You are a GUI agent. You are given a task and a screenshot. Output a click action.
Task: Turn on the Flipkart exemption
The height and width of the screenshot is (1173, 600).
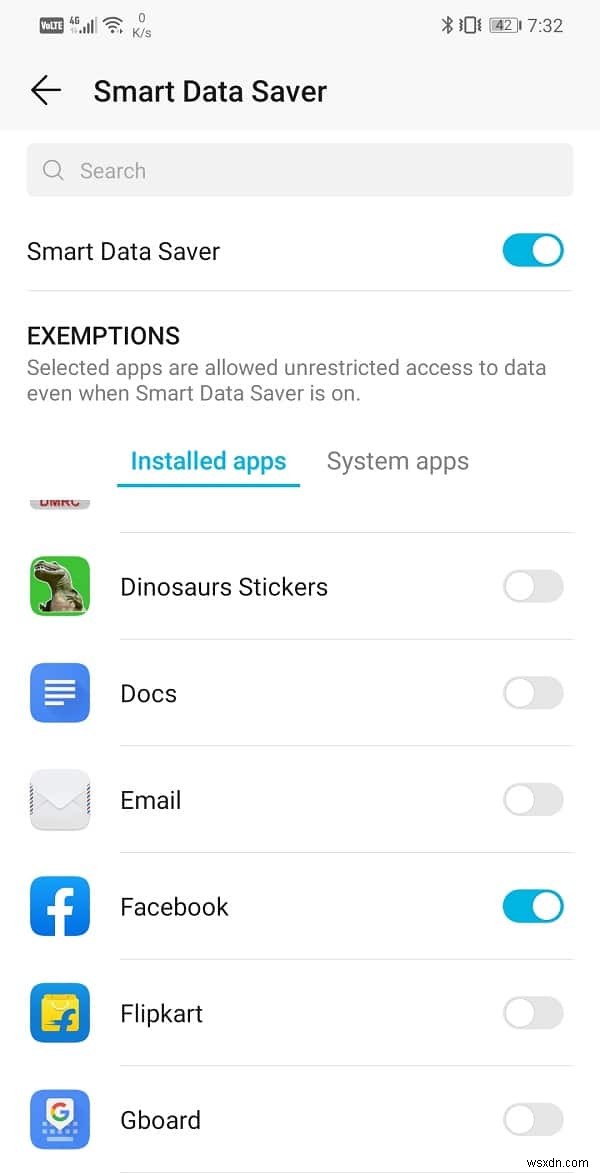point(533,1014)
